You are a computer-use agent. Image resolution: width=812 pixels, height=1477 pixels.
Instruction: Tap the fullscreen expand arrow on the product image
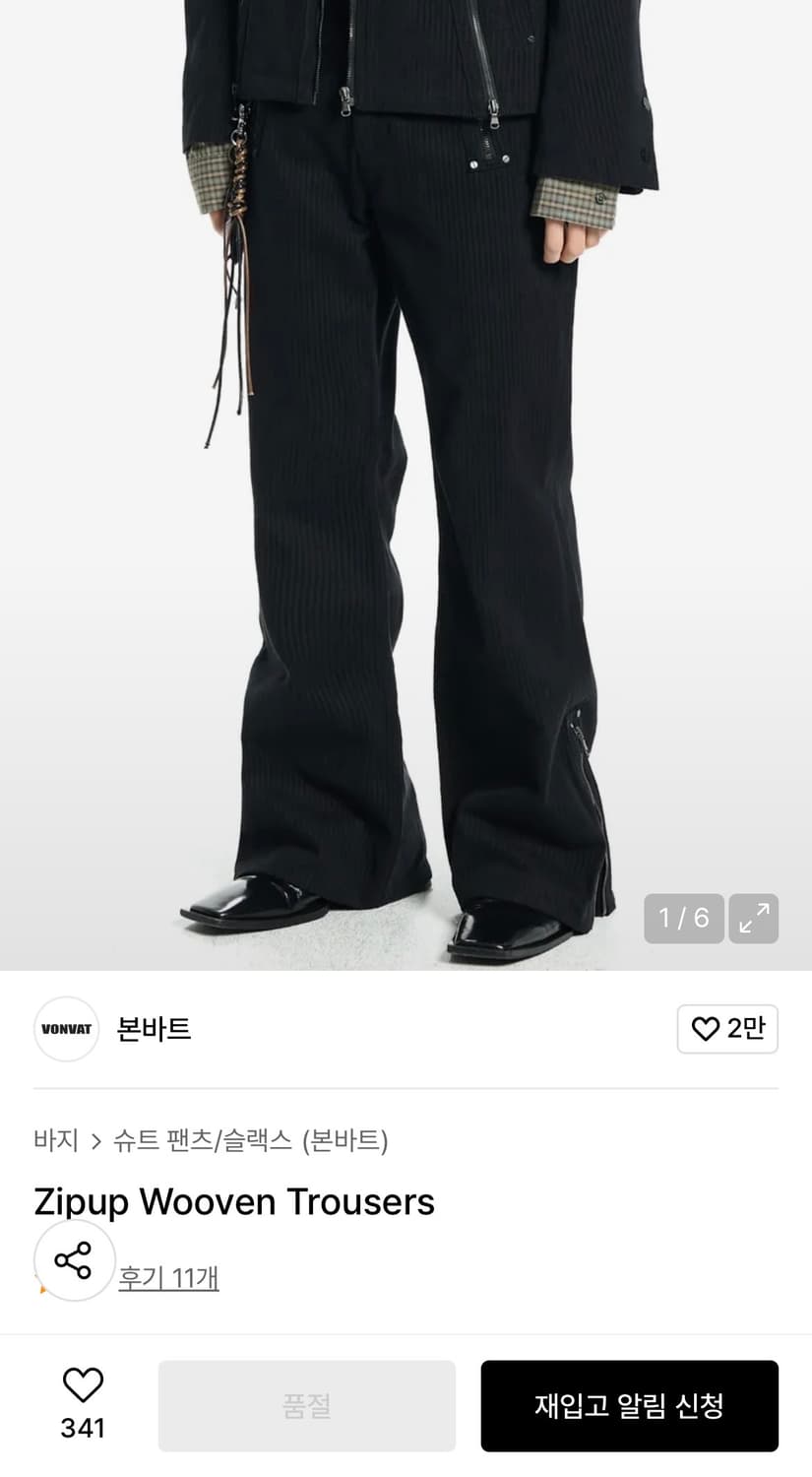[753, 918]
